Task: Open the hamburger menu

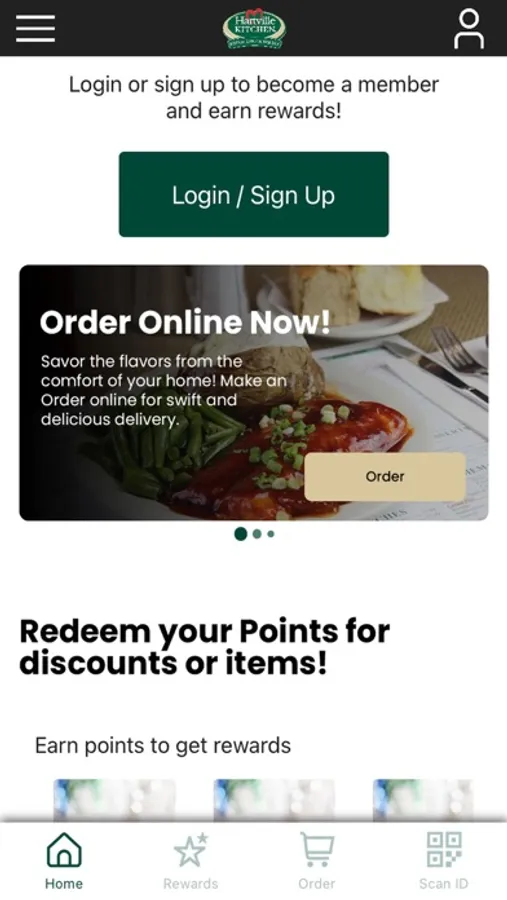Action: pyautogui.click(x=36, y=28)
